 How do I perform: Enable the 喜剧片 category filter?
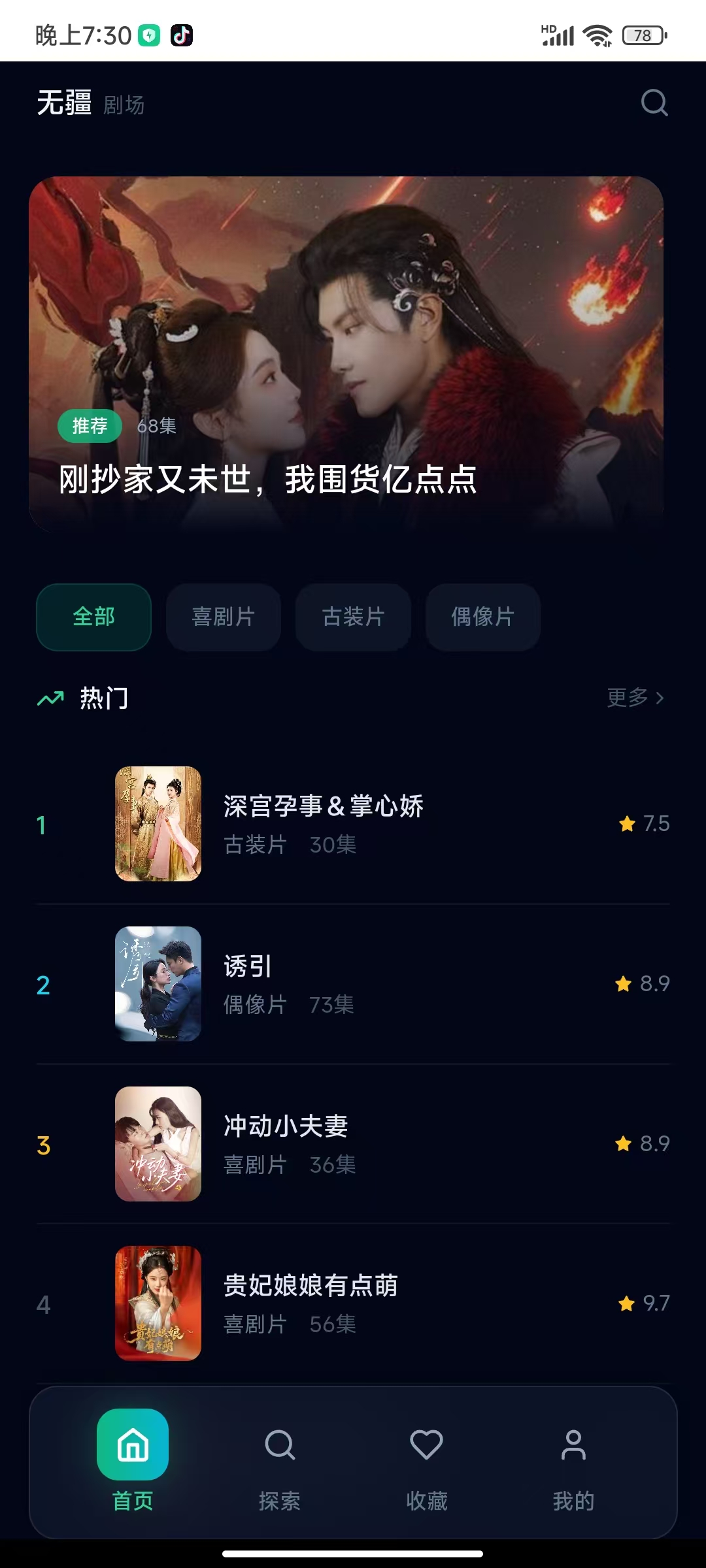(223, 617)
